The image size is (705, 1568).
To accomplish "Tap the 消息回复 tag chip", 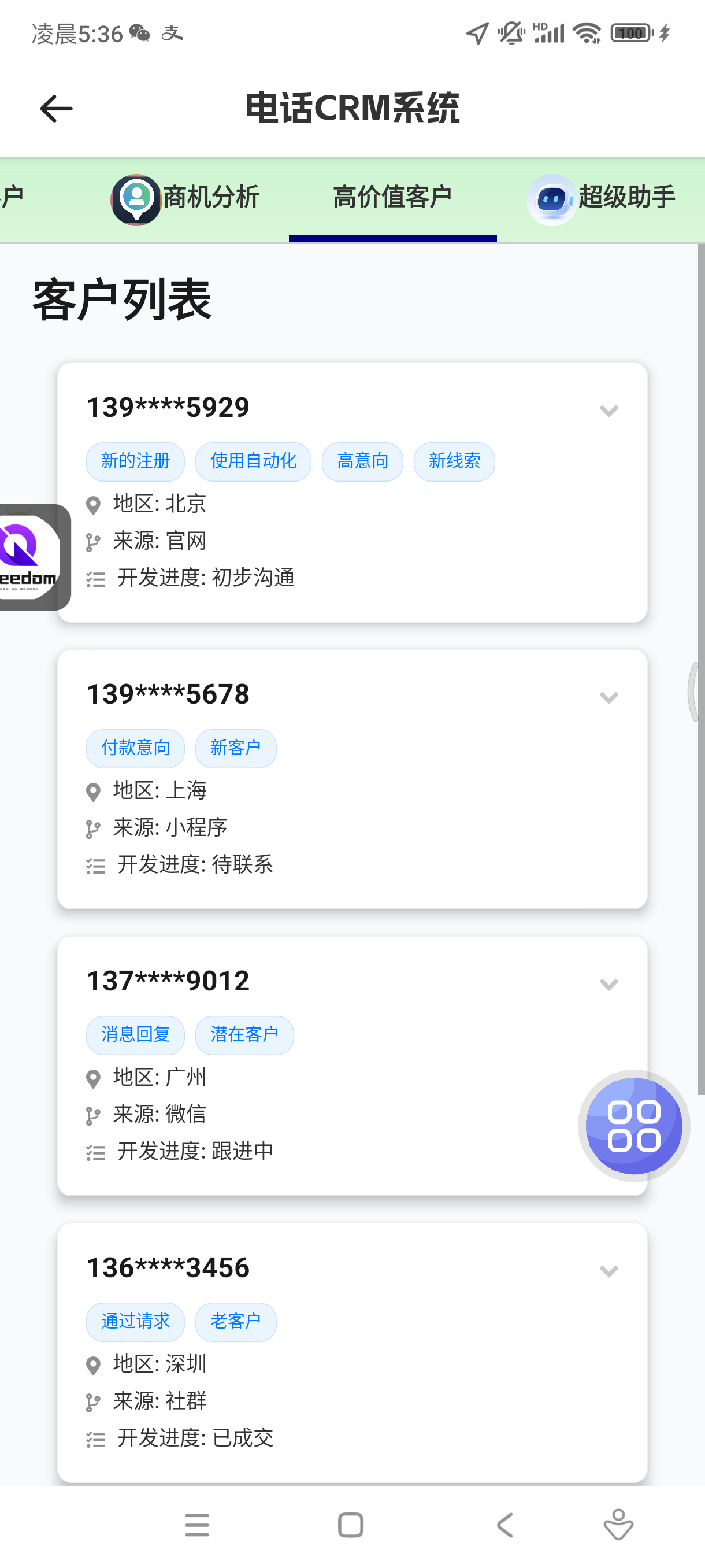I will (135, 1035).
